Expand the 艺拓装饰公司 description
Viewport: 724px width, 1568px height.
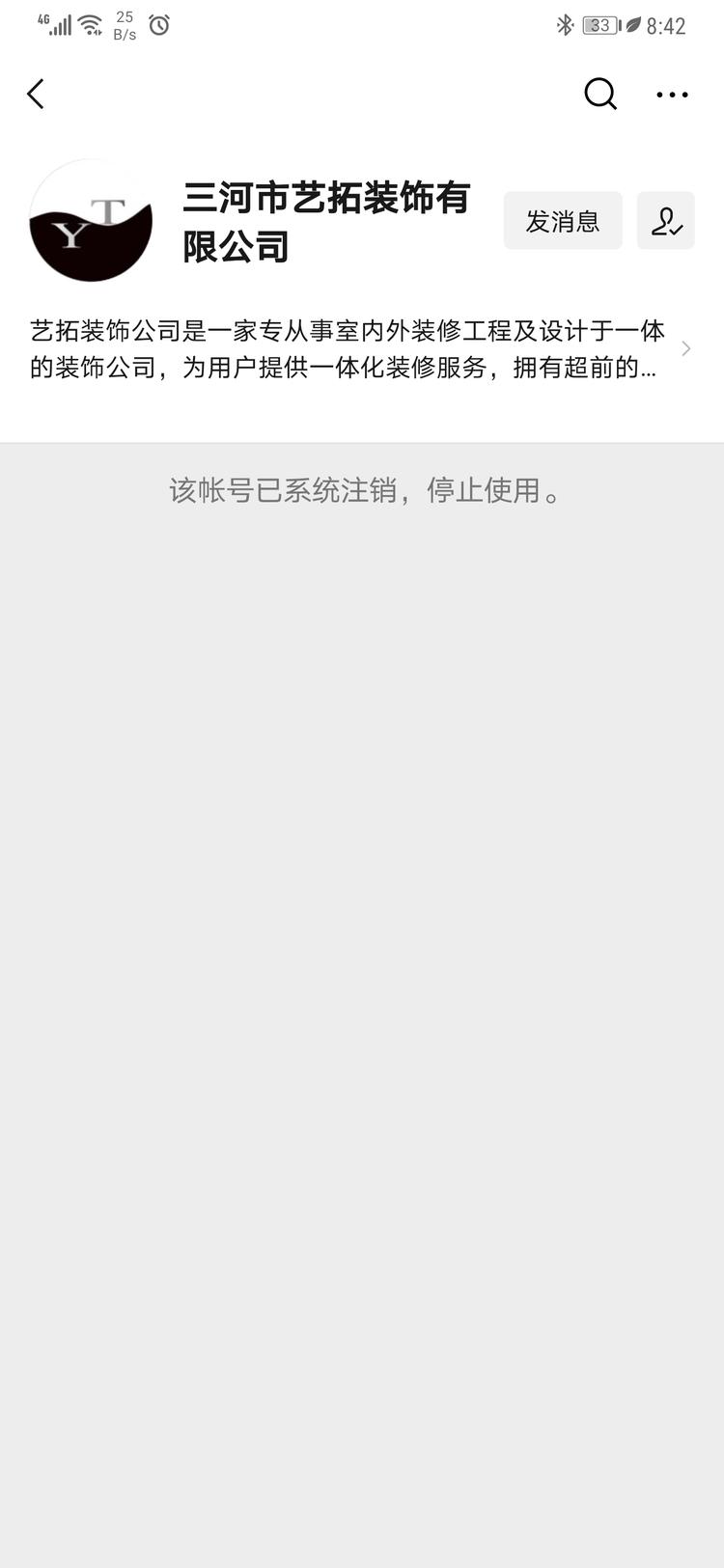[357, 349]
